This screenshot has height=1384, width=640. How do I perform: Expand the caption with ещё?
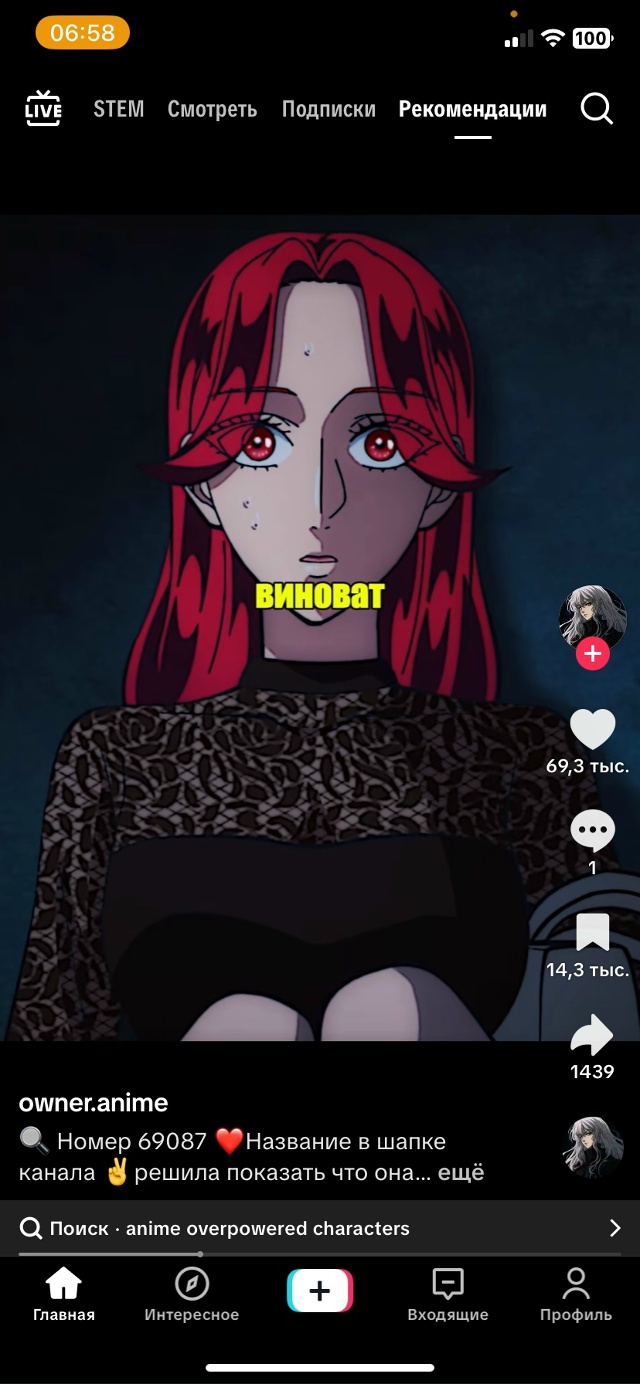pos(461,1172)
